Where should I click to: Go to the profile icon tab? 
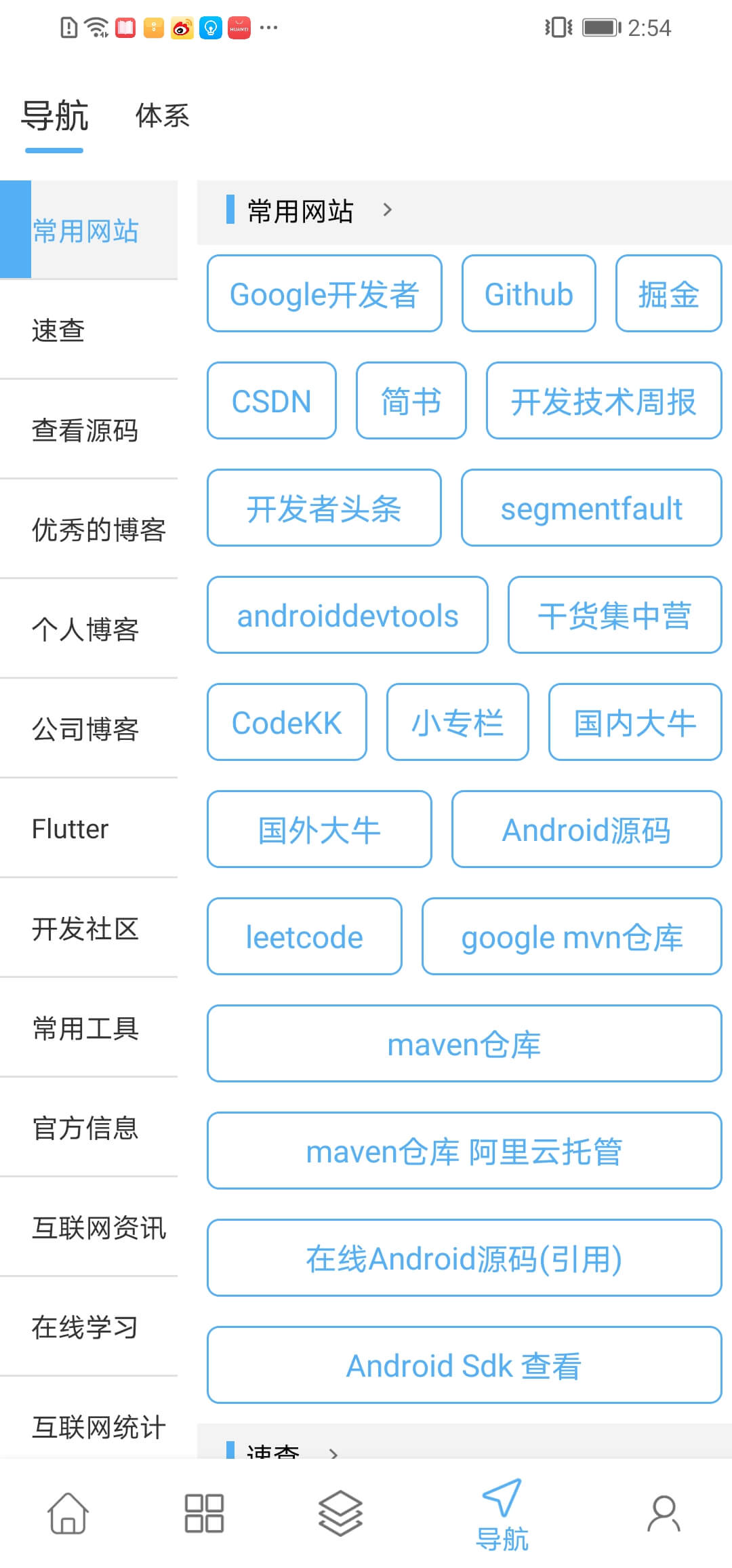[664, 1513]
